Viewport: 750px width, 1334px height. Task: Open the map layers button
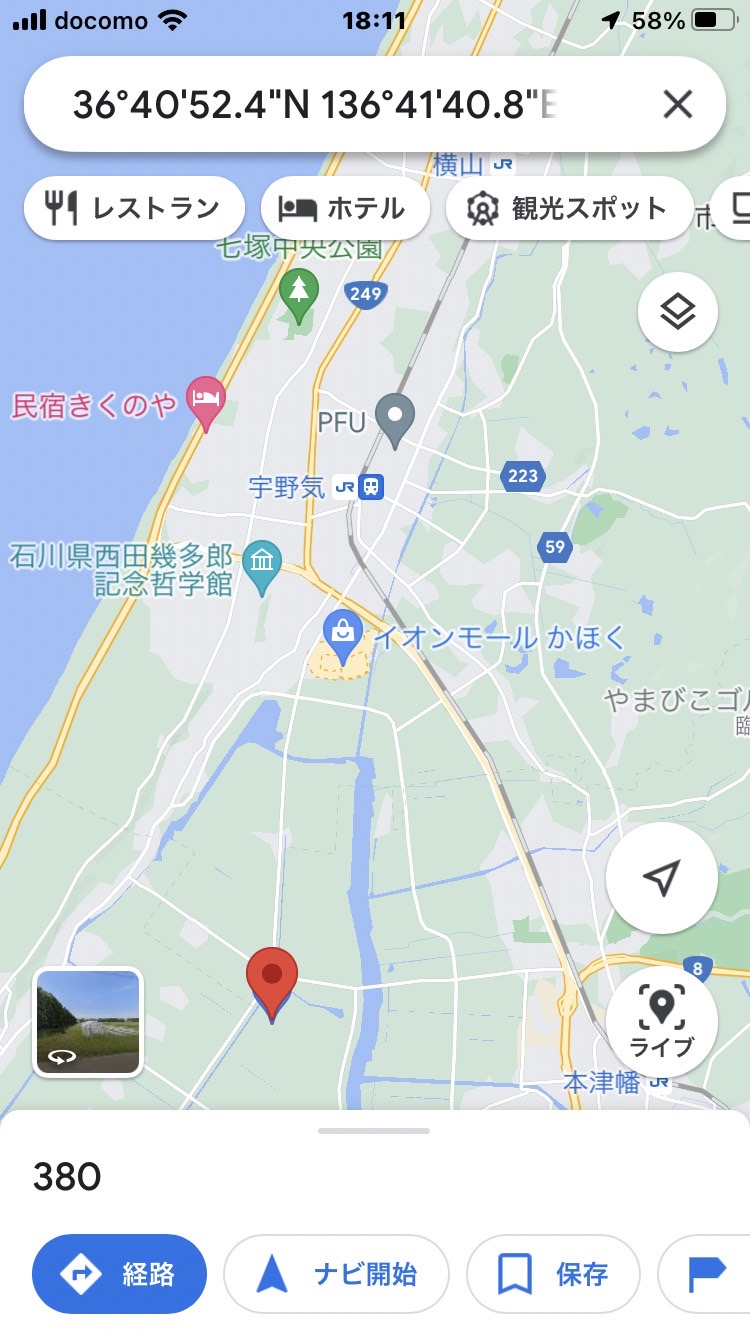(x=677, y=312)
